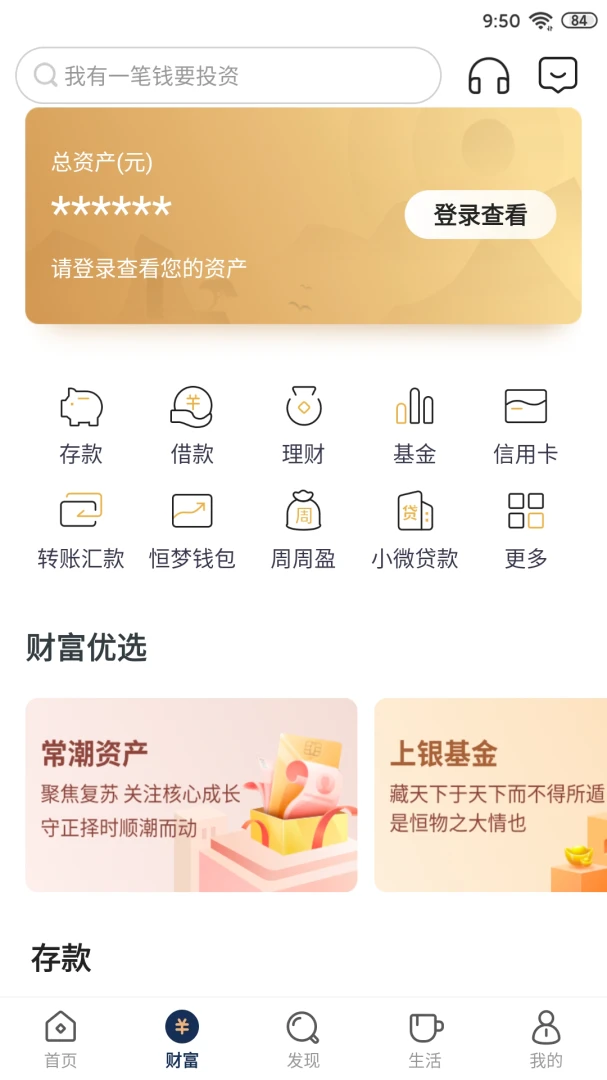Switch to the 生活 tab
Screen dimensions: 607x1080
(425, 1040)
